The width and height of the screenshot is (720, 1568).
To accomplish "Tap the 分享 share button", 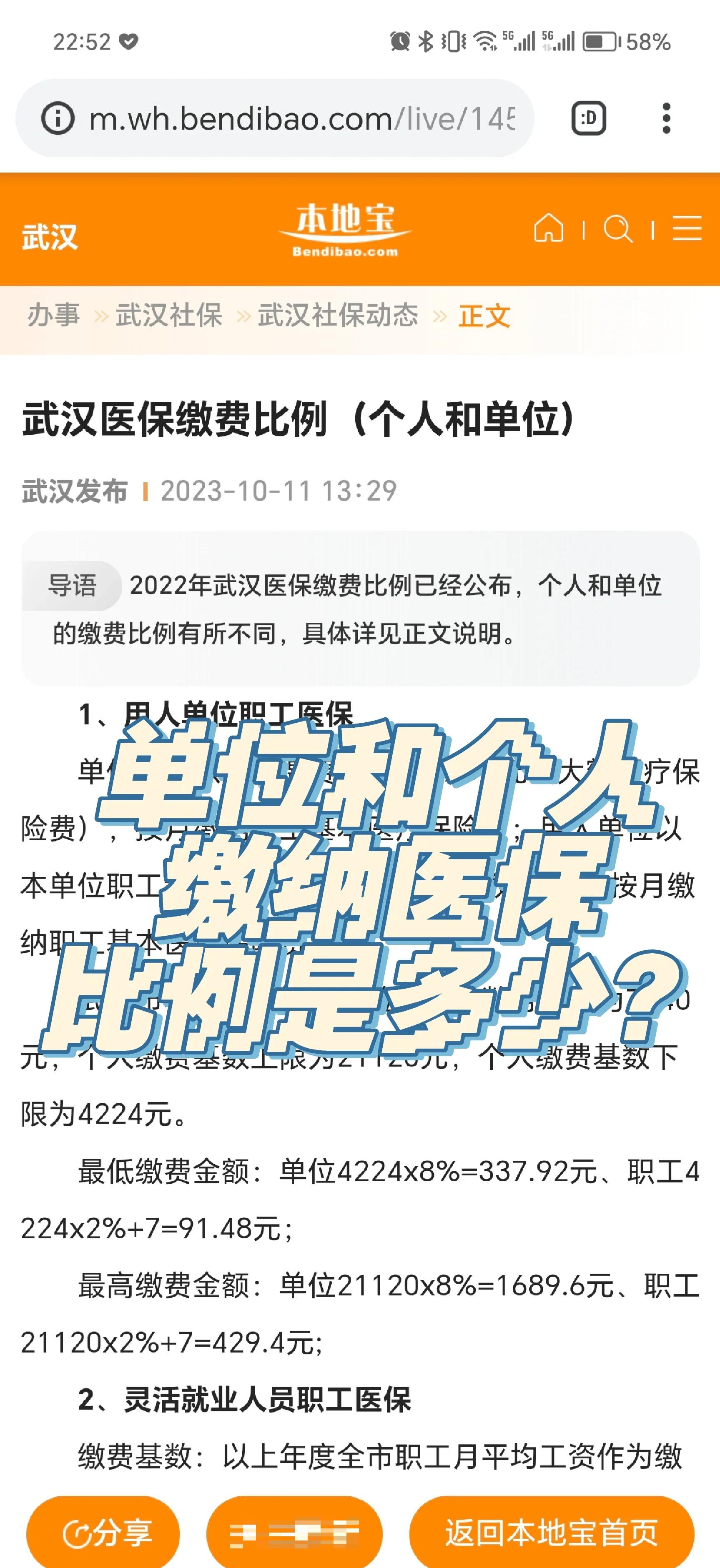I will 103,1533.
